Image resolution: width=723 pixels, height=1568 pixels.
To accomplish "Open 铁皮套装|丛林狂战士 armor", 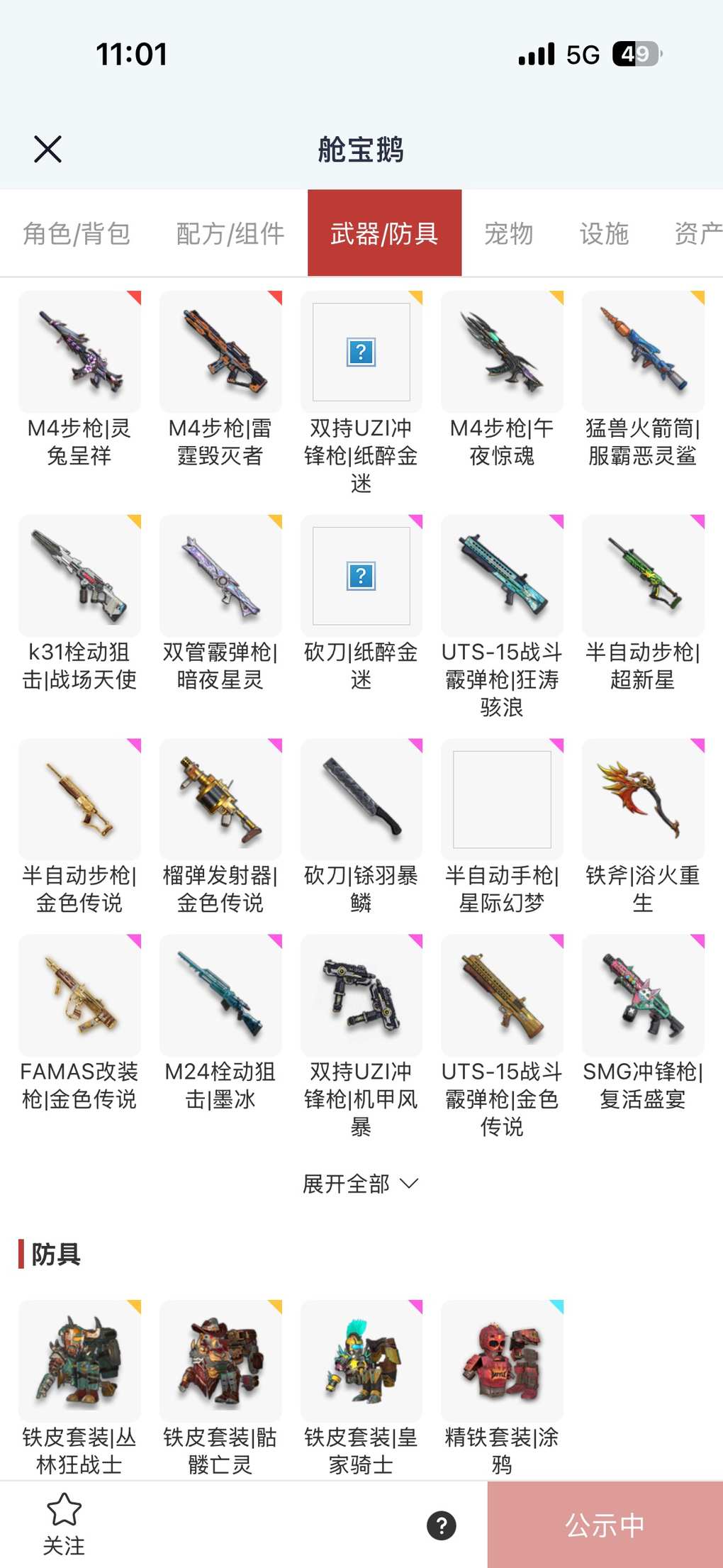I will coord(79,1362).
